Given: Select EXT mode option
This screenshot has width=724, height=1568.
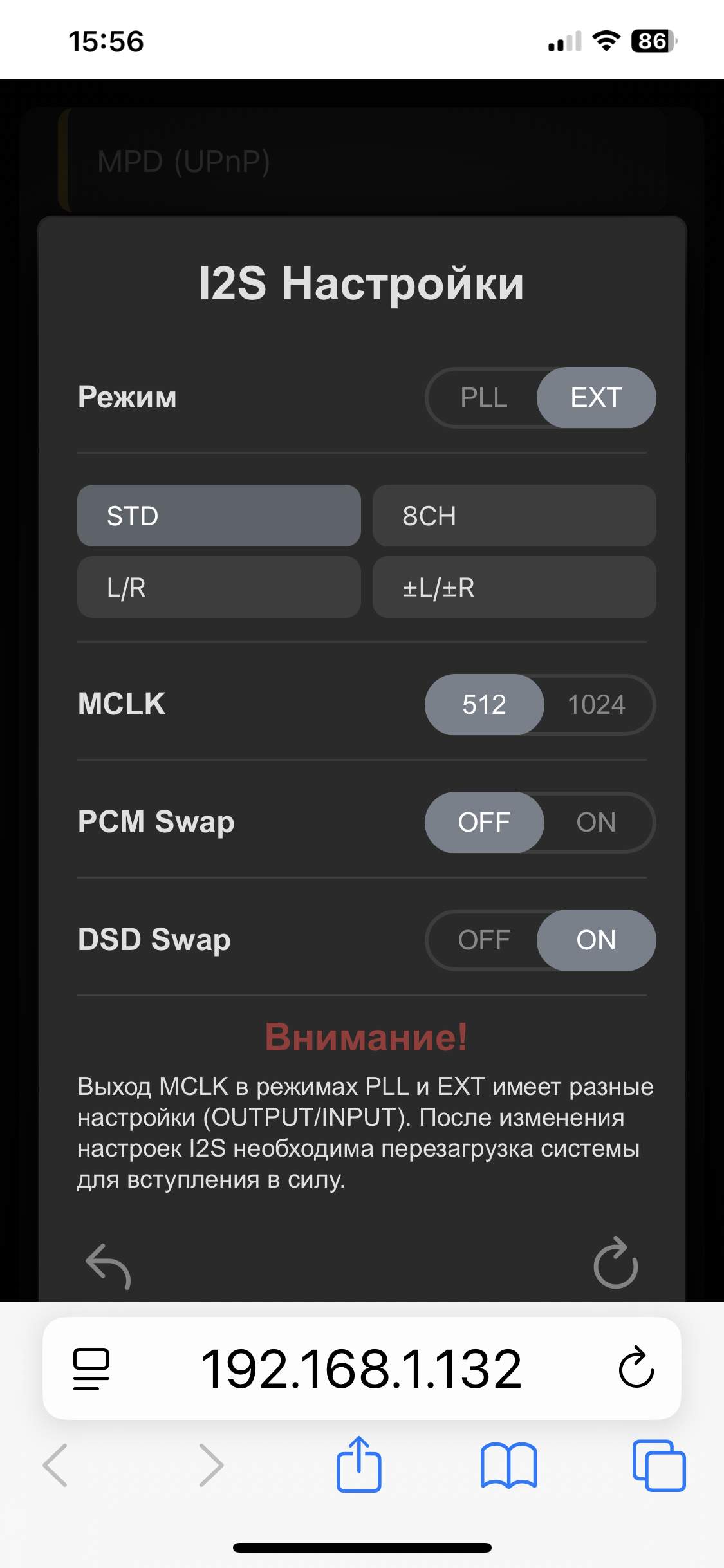Looking at the screenshot, I should (596, 398).
